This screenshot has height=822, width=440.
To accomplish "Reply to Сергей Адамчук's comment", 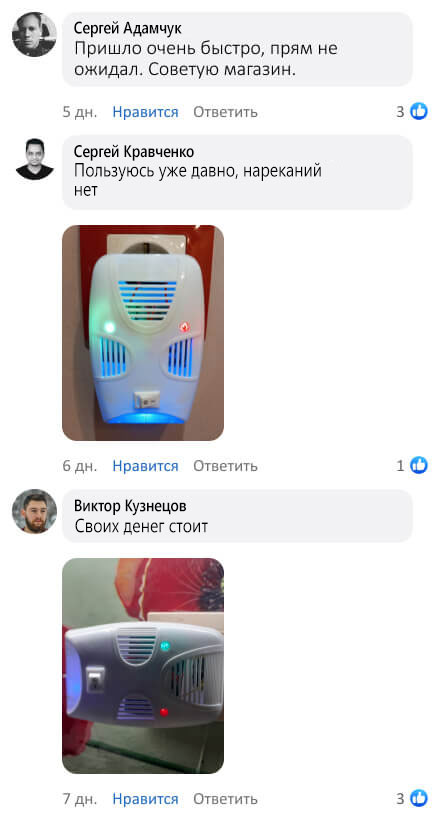I will click(226, 112).
